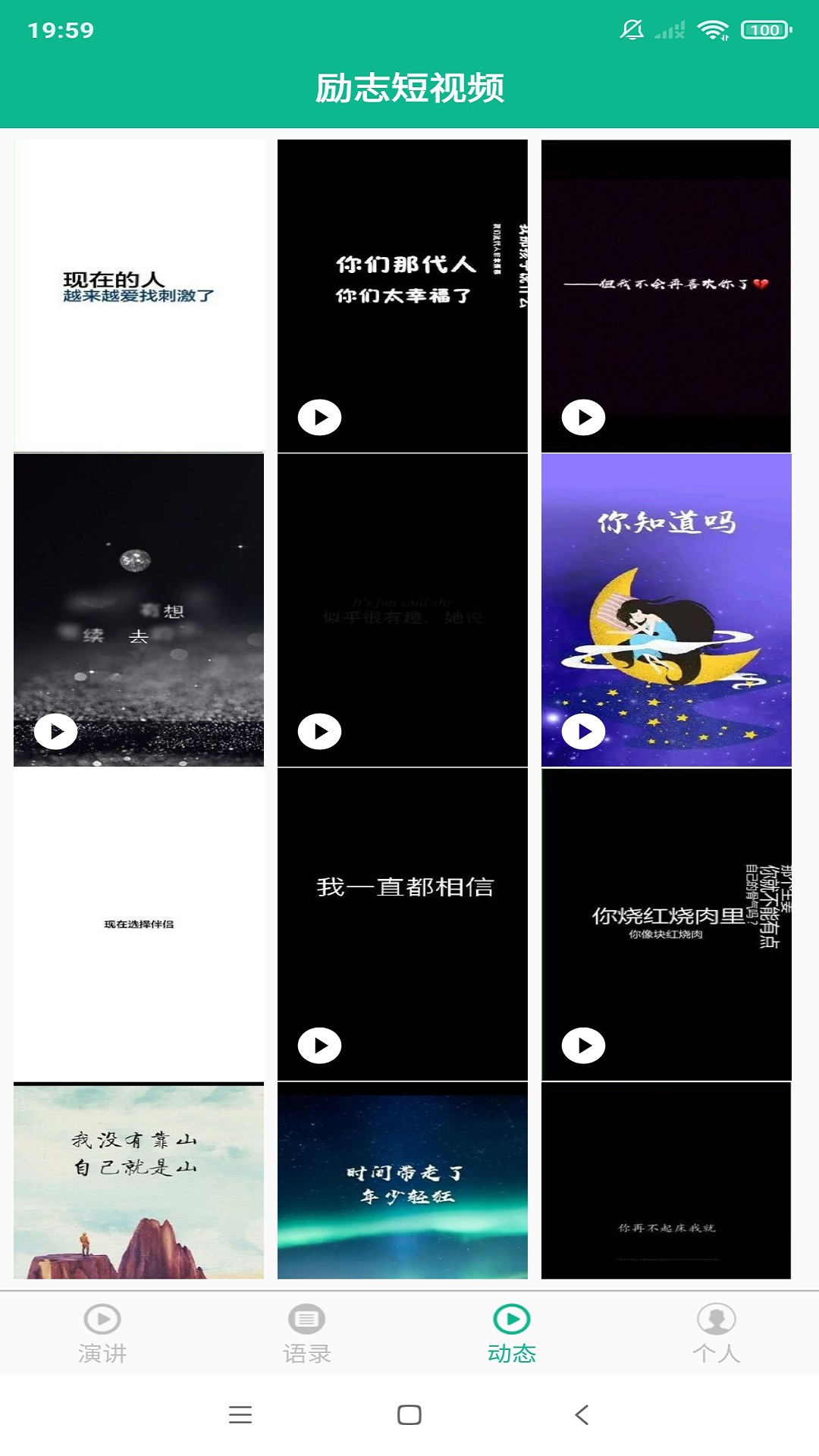
Task: Go back with the system back button
Action: pyautogui.click(x=582, y=1414)
